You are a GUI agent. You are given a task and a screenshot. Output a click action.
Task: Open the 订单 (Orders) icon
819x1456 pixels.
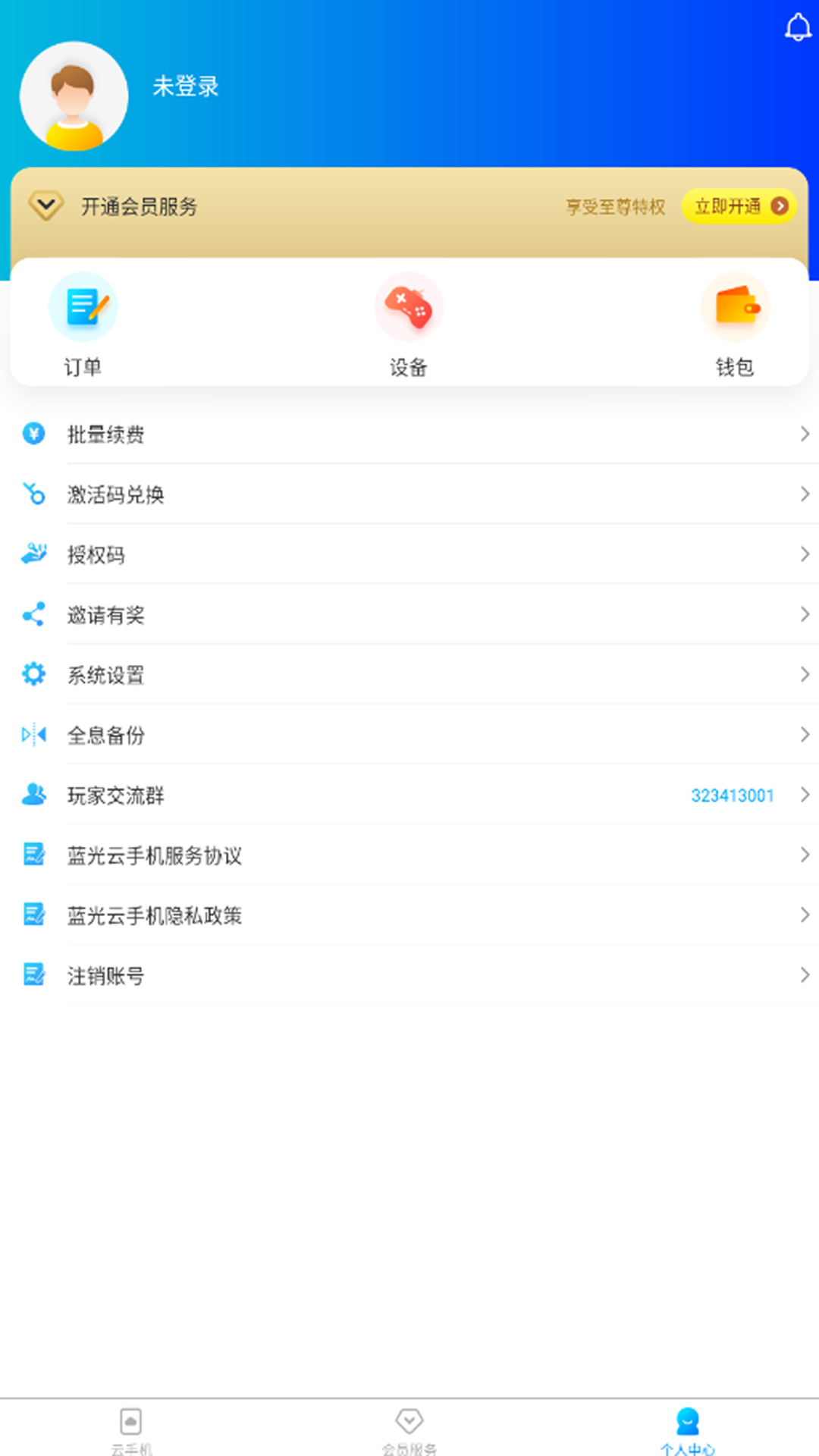tap(83, 306)
